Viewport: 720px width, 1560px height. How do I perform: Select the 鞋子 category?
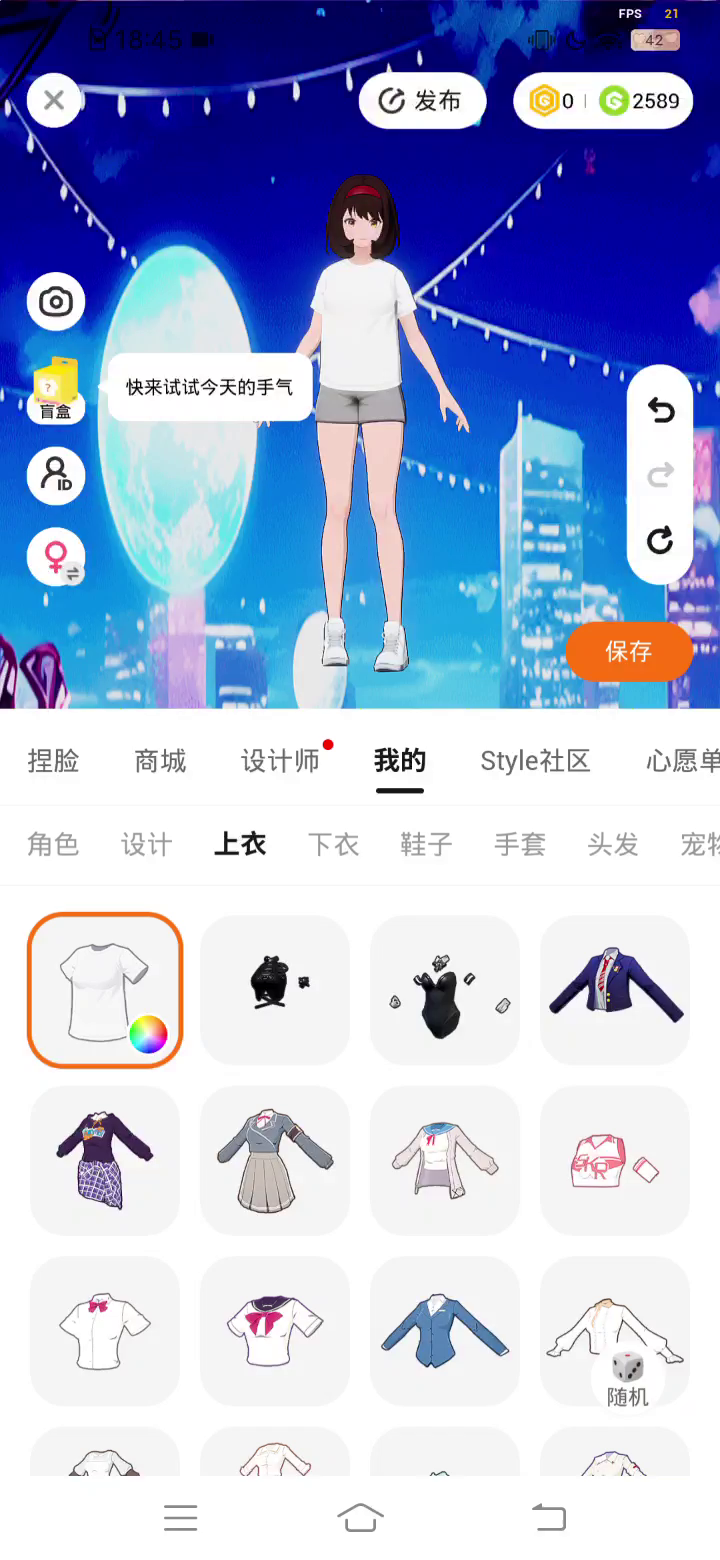(x=426, y=844)
